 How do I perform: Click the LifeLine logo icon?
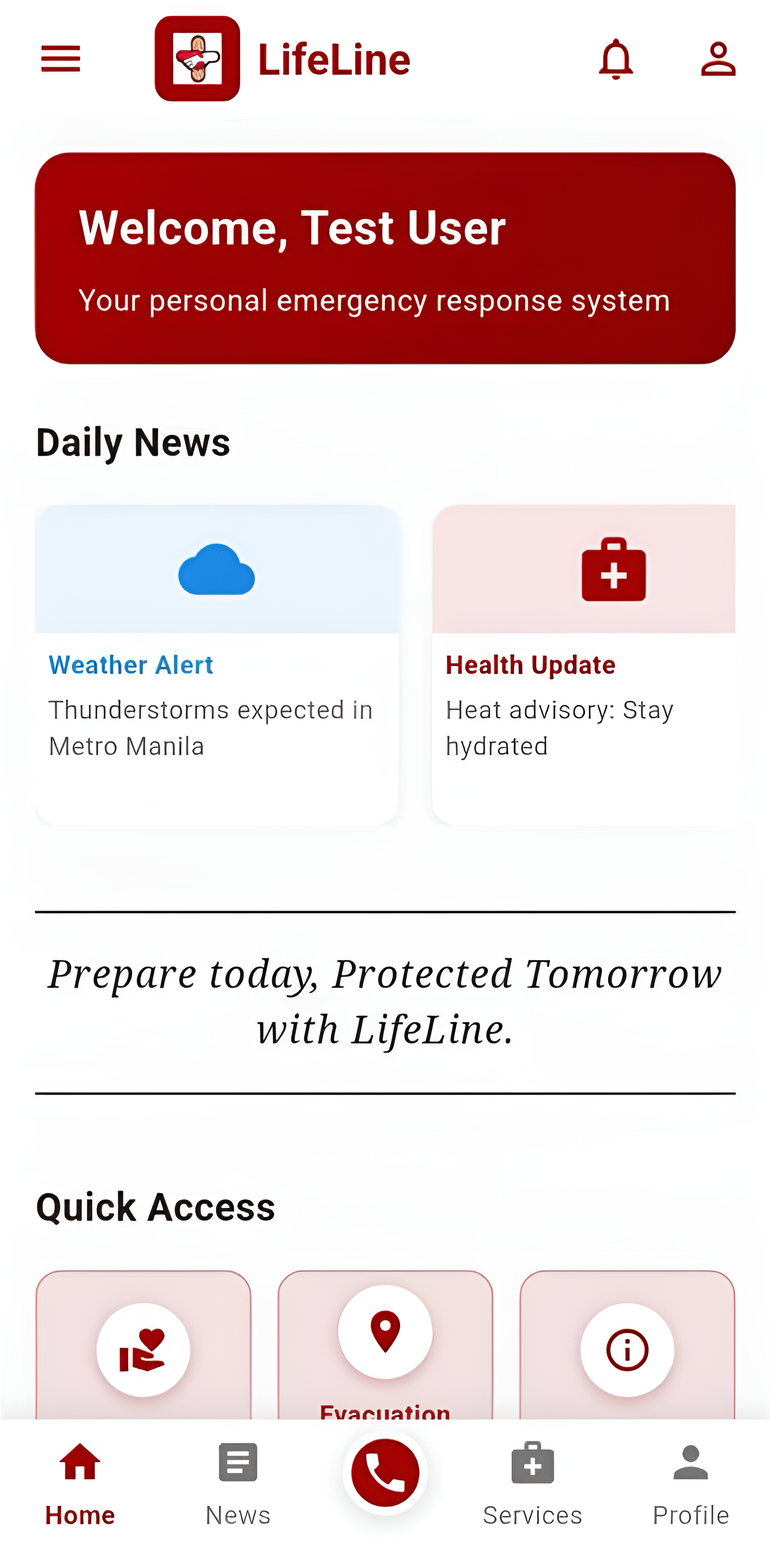coord(198,59)
